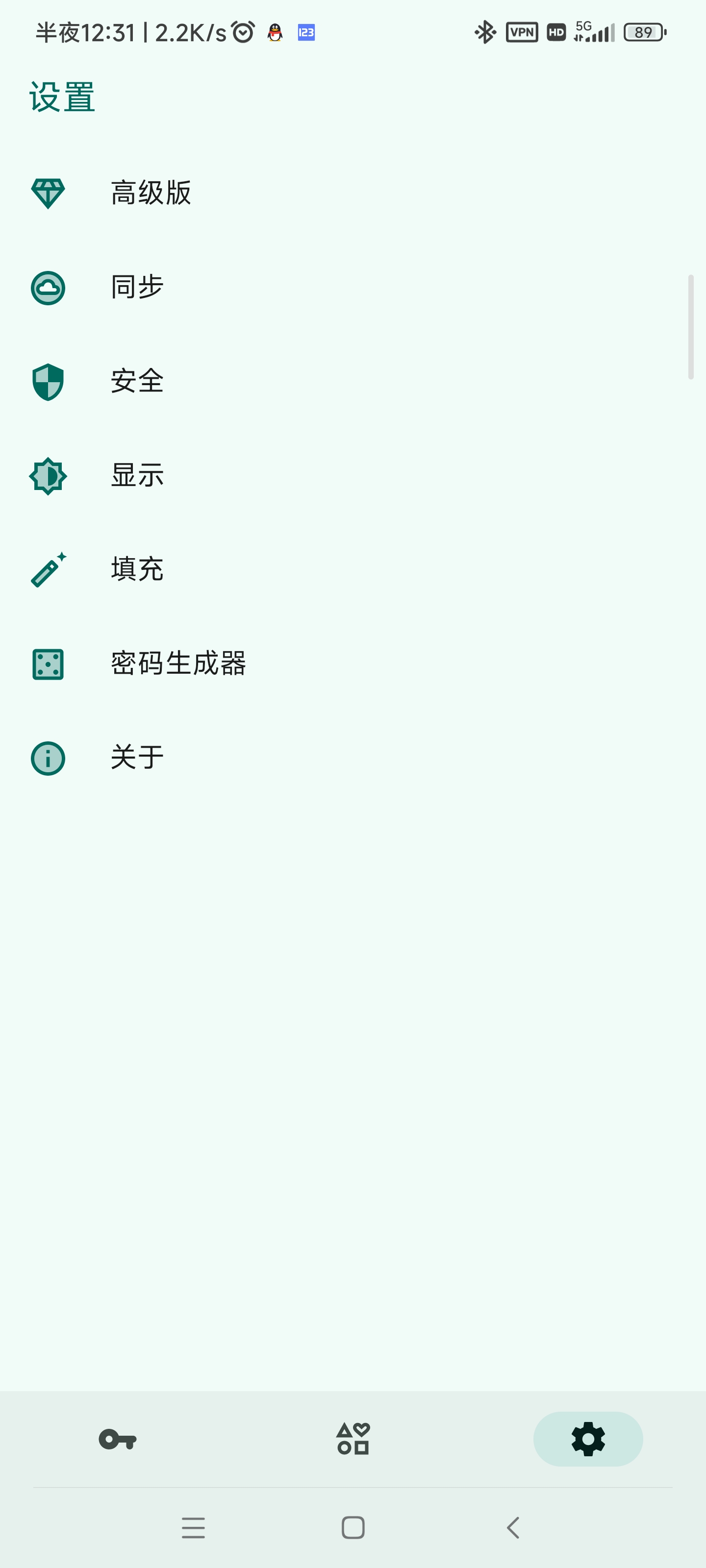Open the 密码生成器 password generator

(178, 663)
